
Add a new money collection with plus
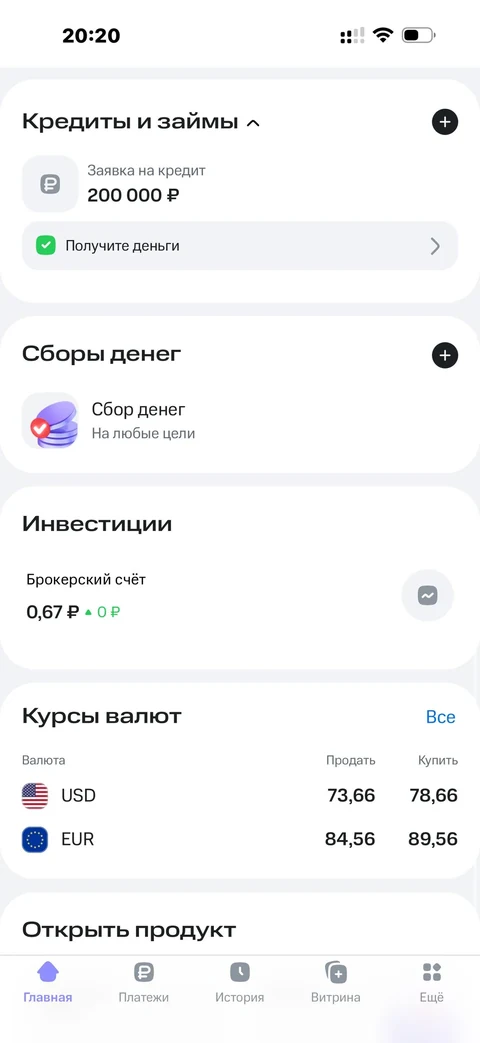(445, 355)
